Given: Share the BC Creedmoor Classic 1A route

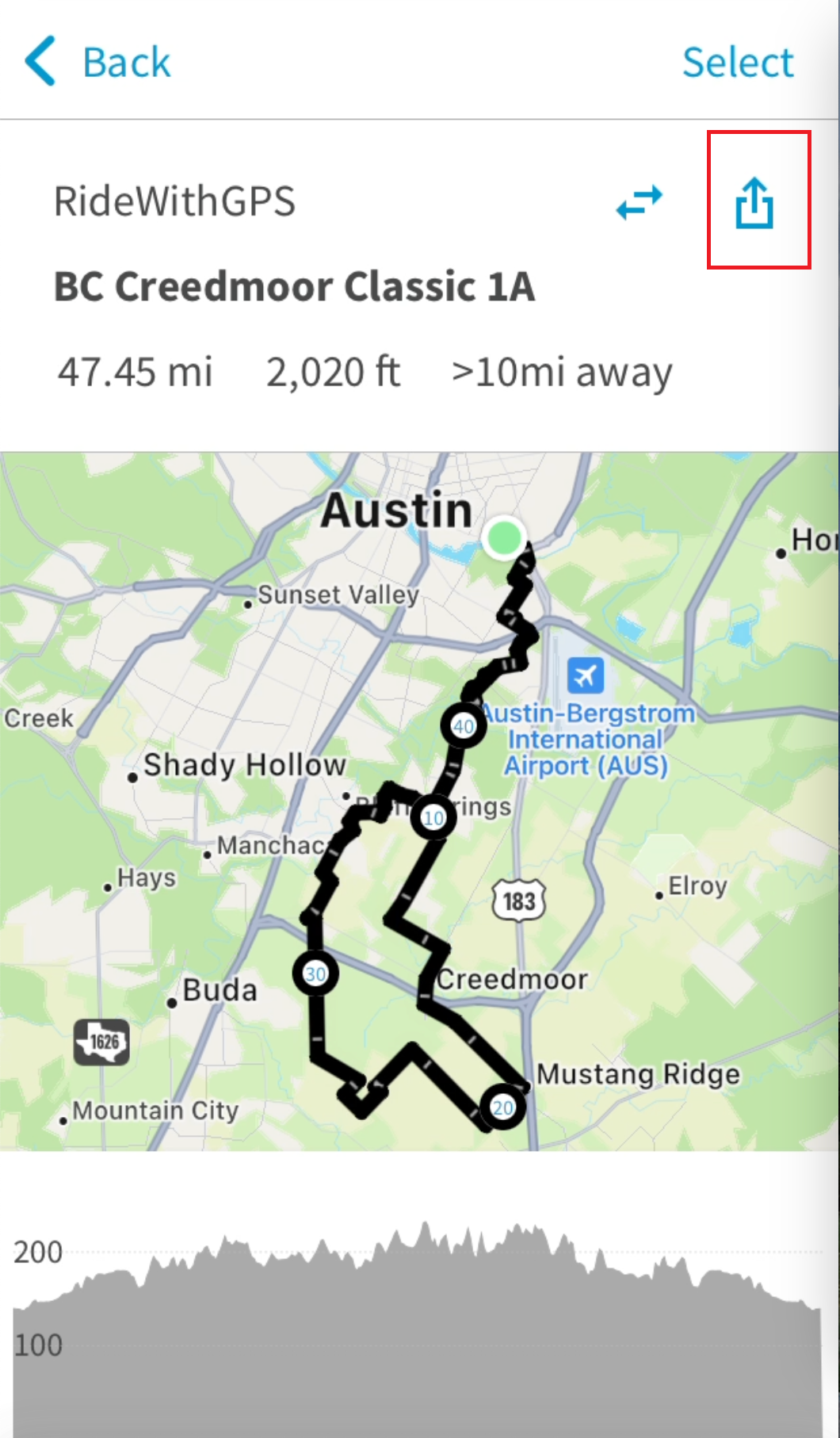Looking at the screenshot, I should [754, 202].
